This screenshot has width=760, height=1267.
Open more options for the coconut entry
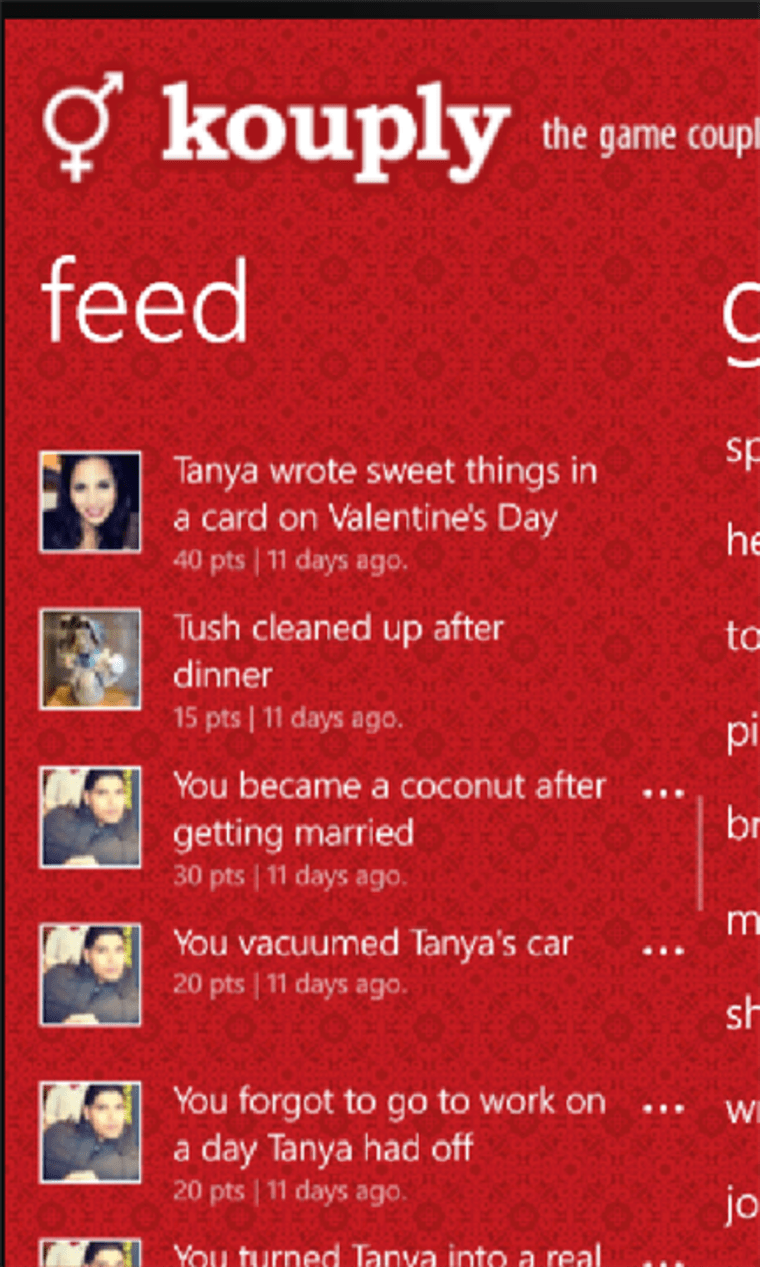pos(663,792)
